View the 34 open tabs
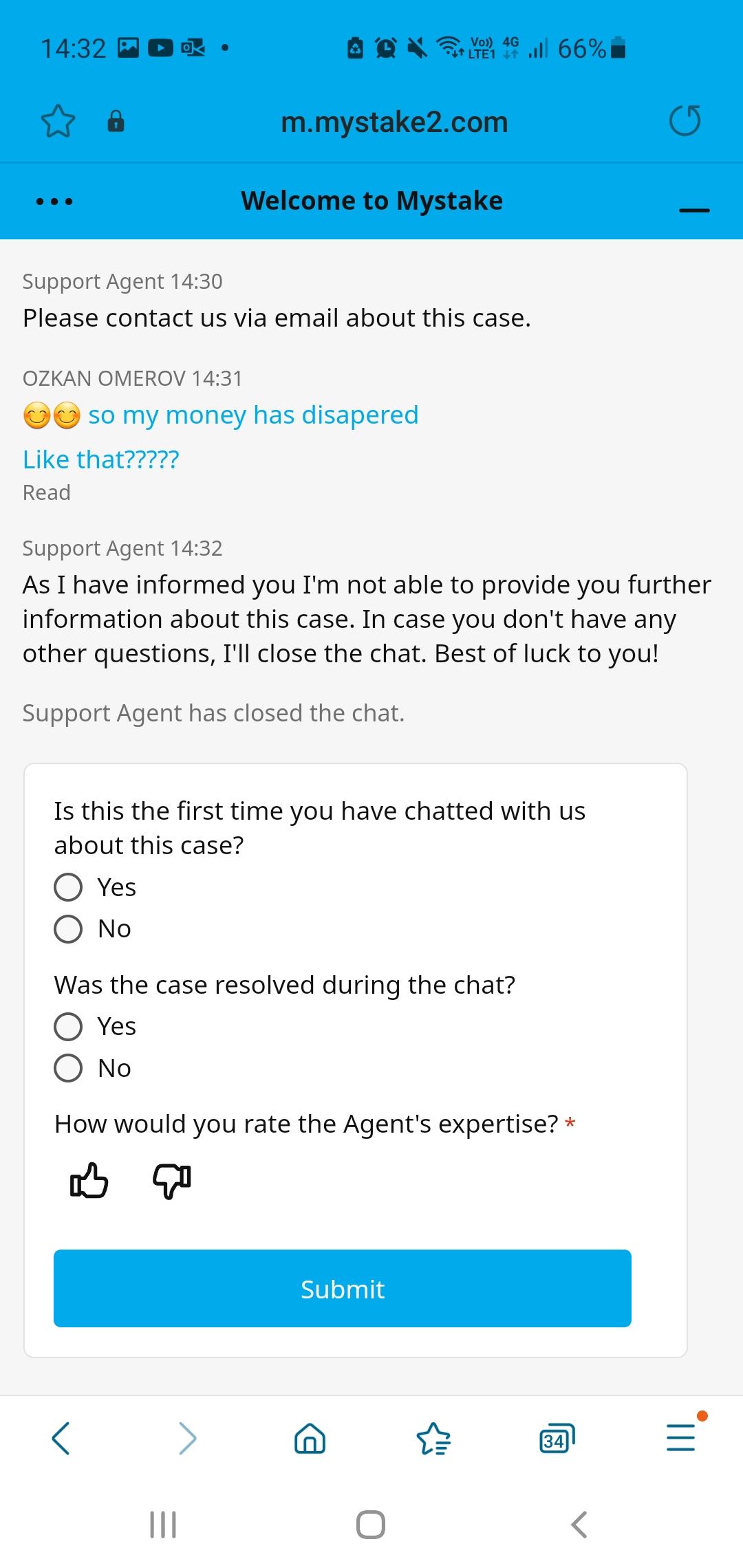The width and height of the screenshot is (743, 1568). (556, 1438)
